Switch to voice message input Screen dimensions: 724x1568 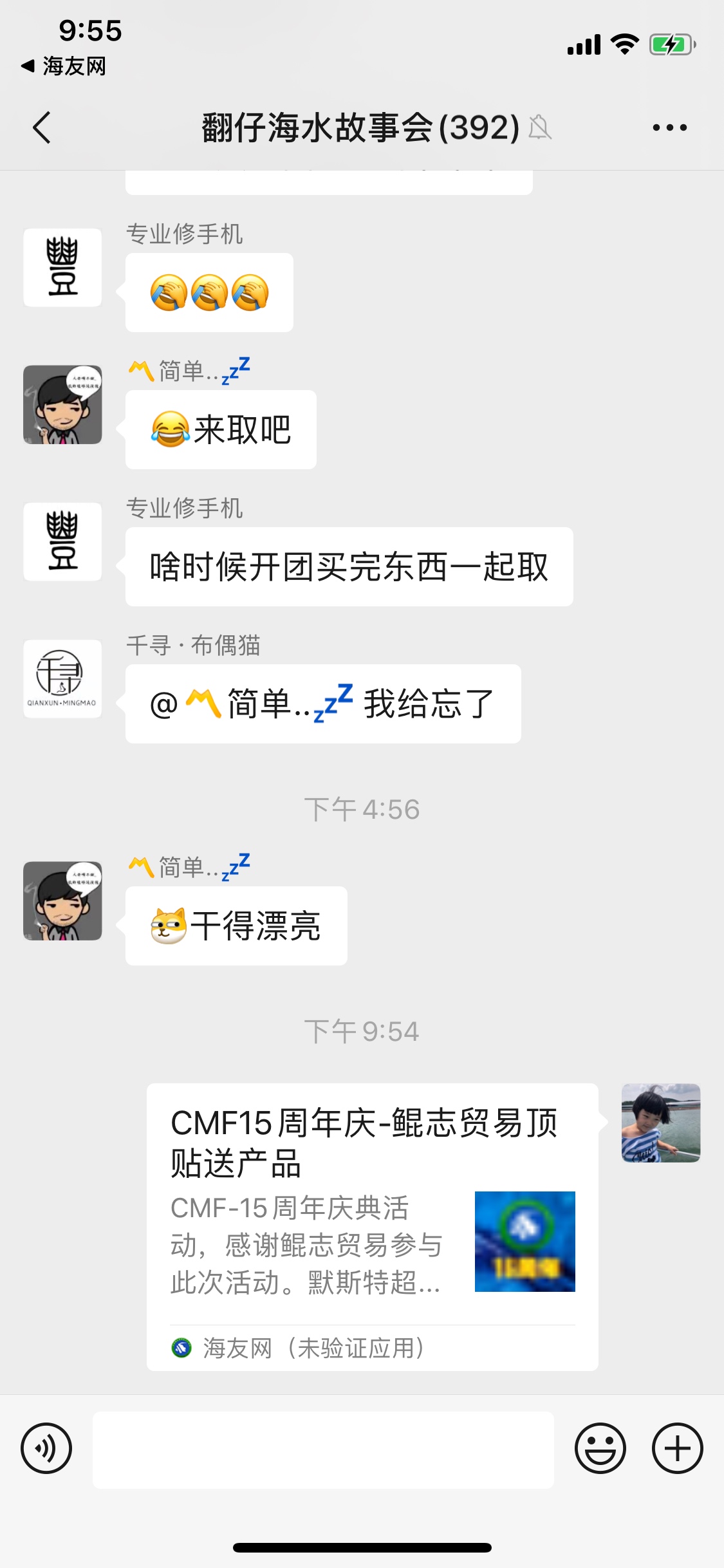point(46,1449)
